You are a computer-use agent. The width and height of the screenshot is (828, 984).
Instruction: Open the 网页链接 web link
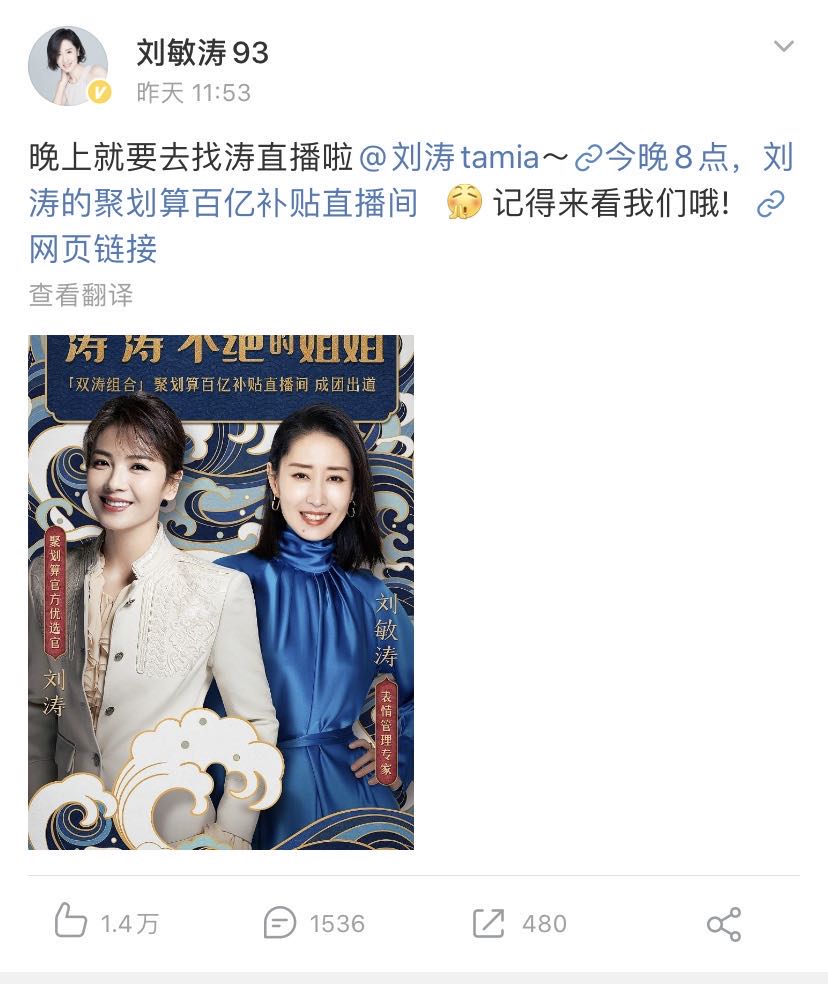coord(93,248)
